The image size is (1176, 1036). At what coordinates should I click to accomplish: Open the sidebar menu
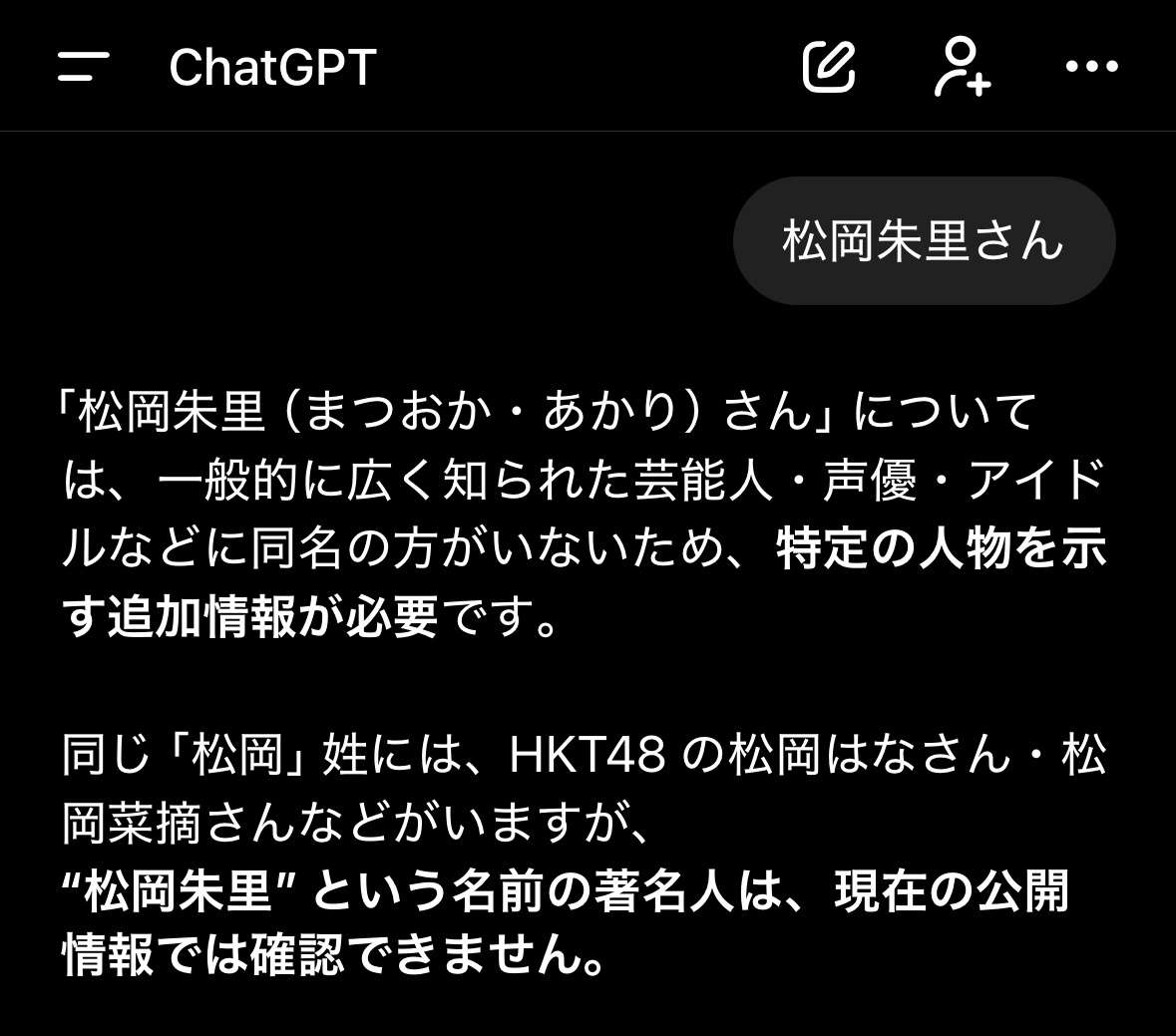coord(83,67)
